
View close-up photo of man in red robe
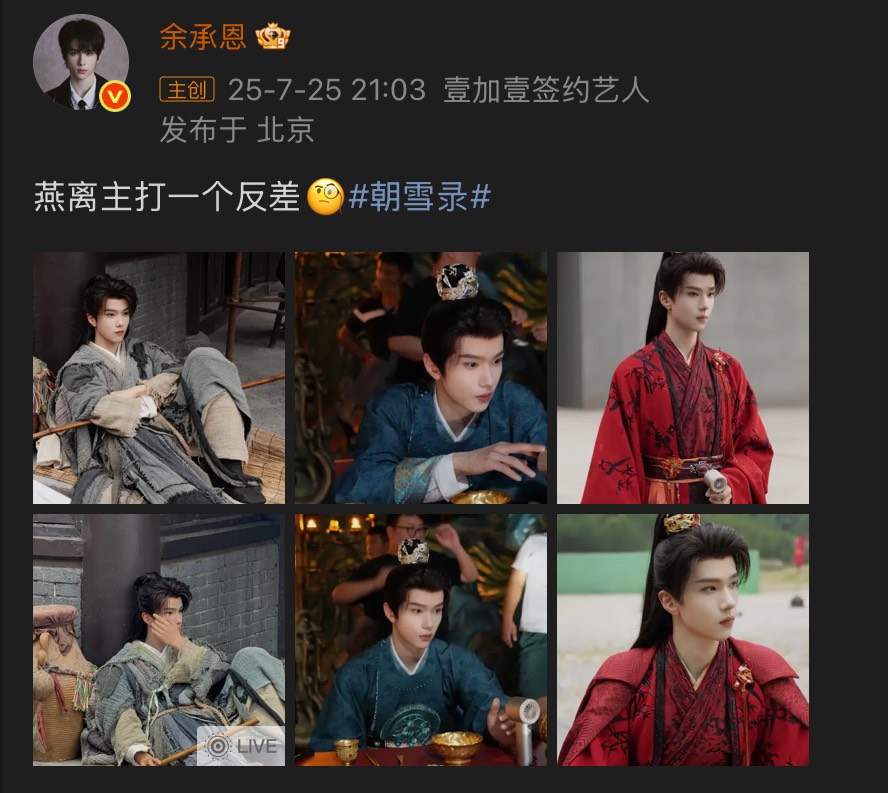[x=682, y=640]
